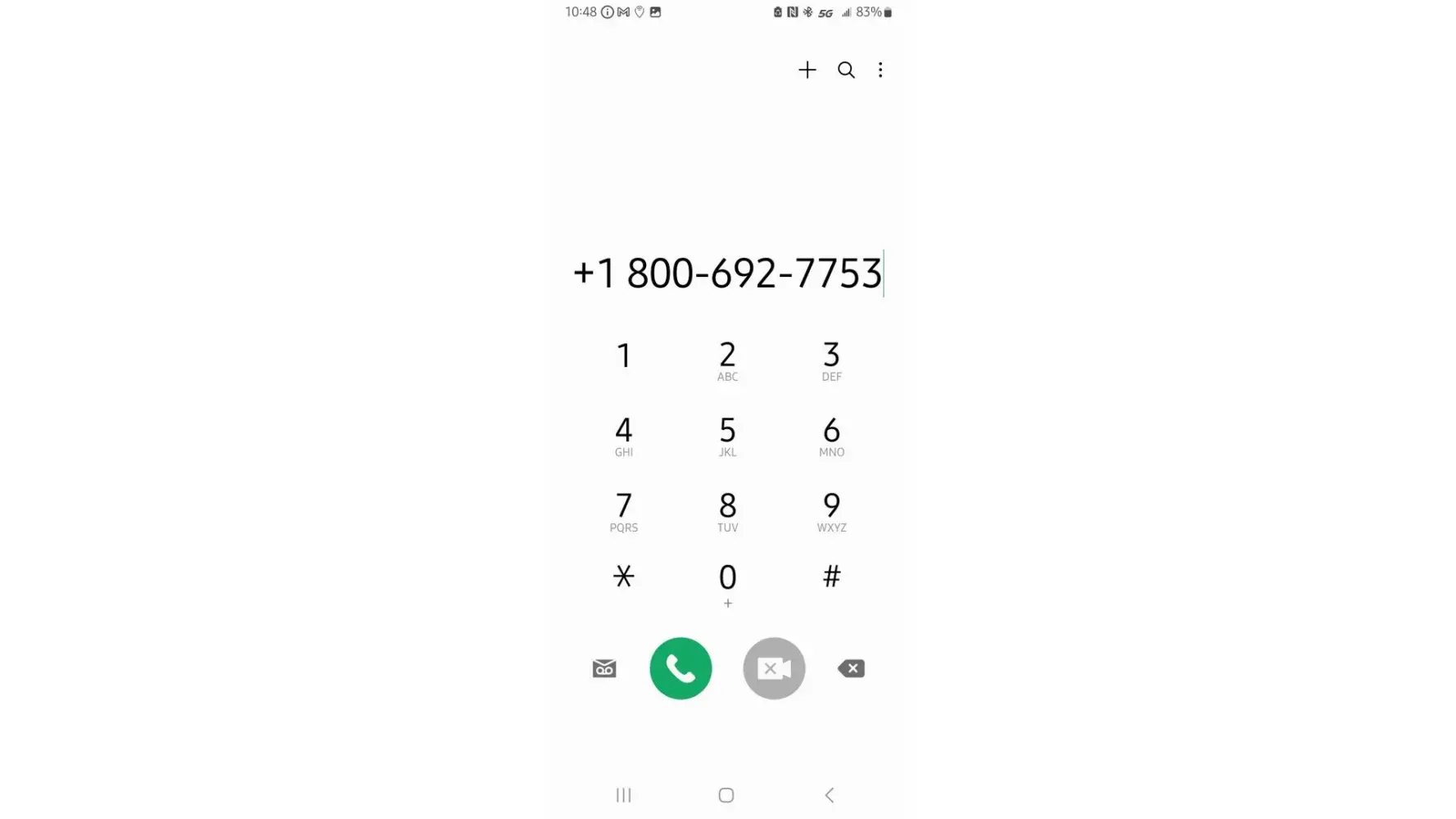Open the search magnifier
This screenshot has width=1456, height=819.
(x=846, y=70)
